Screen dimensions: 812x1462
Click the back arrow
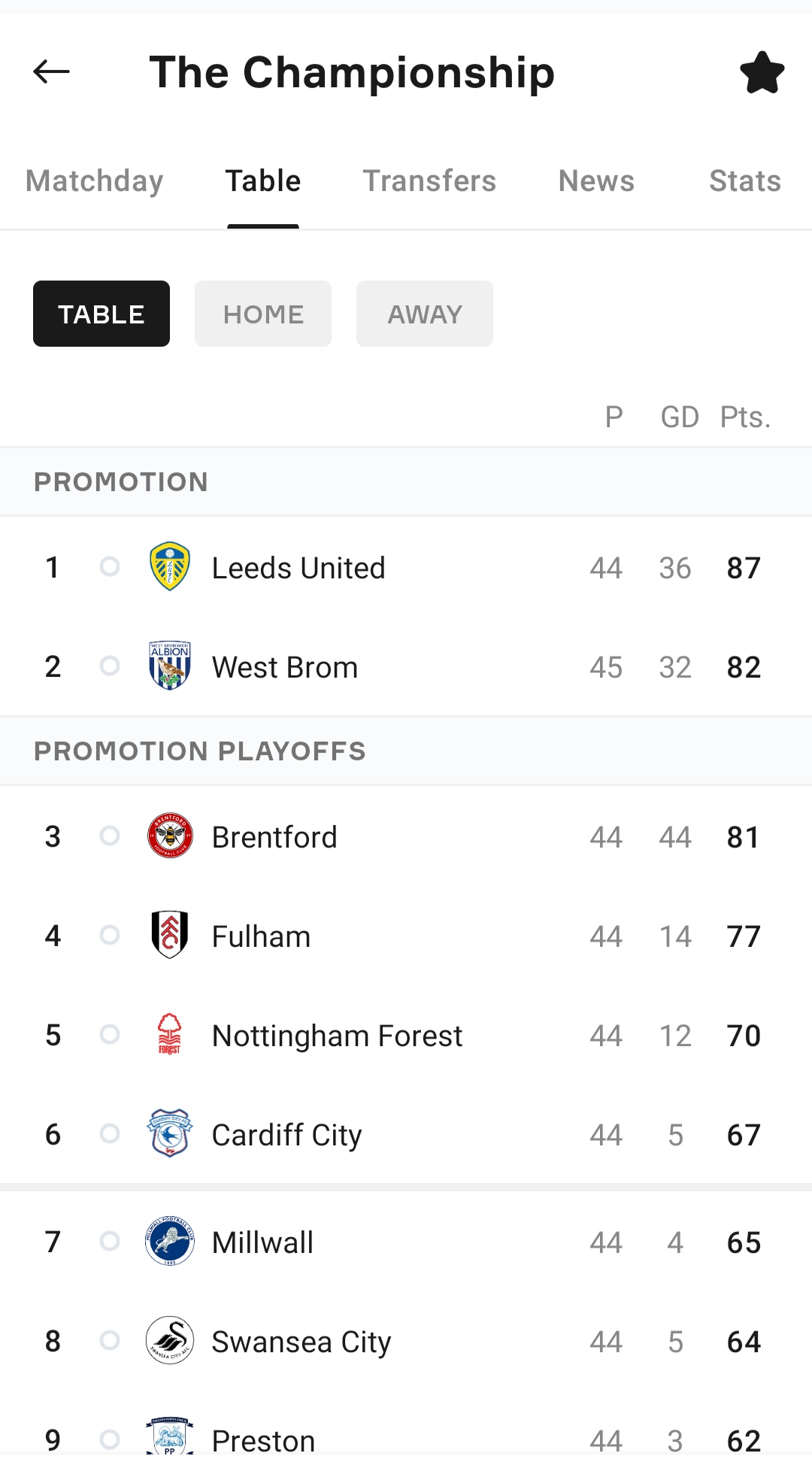[x=51, y=72]
